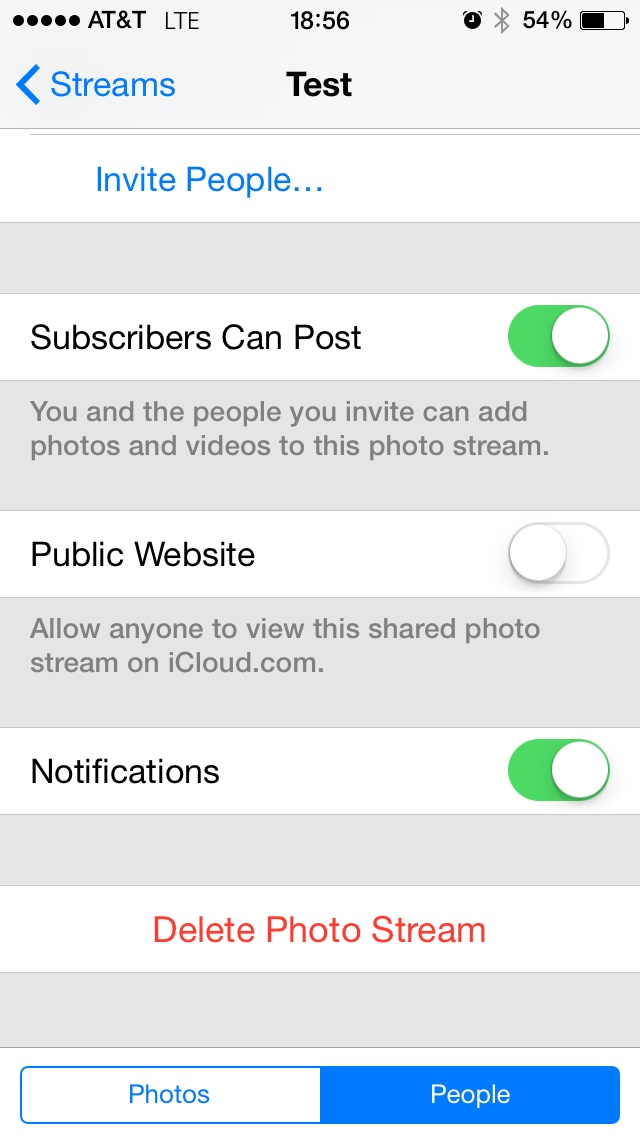Disable Notifications for this stream
The image size is (640, 1136).
click(558, 771)
